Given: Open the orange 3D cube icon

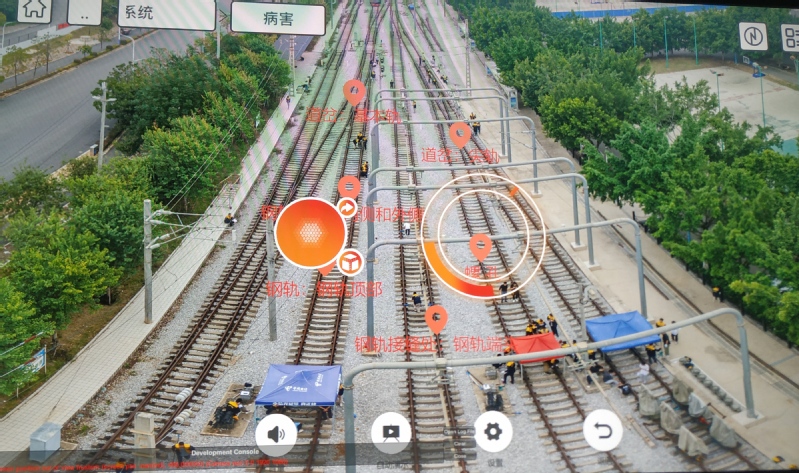Looking at the screenshot, I should [350, 262].
